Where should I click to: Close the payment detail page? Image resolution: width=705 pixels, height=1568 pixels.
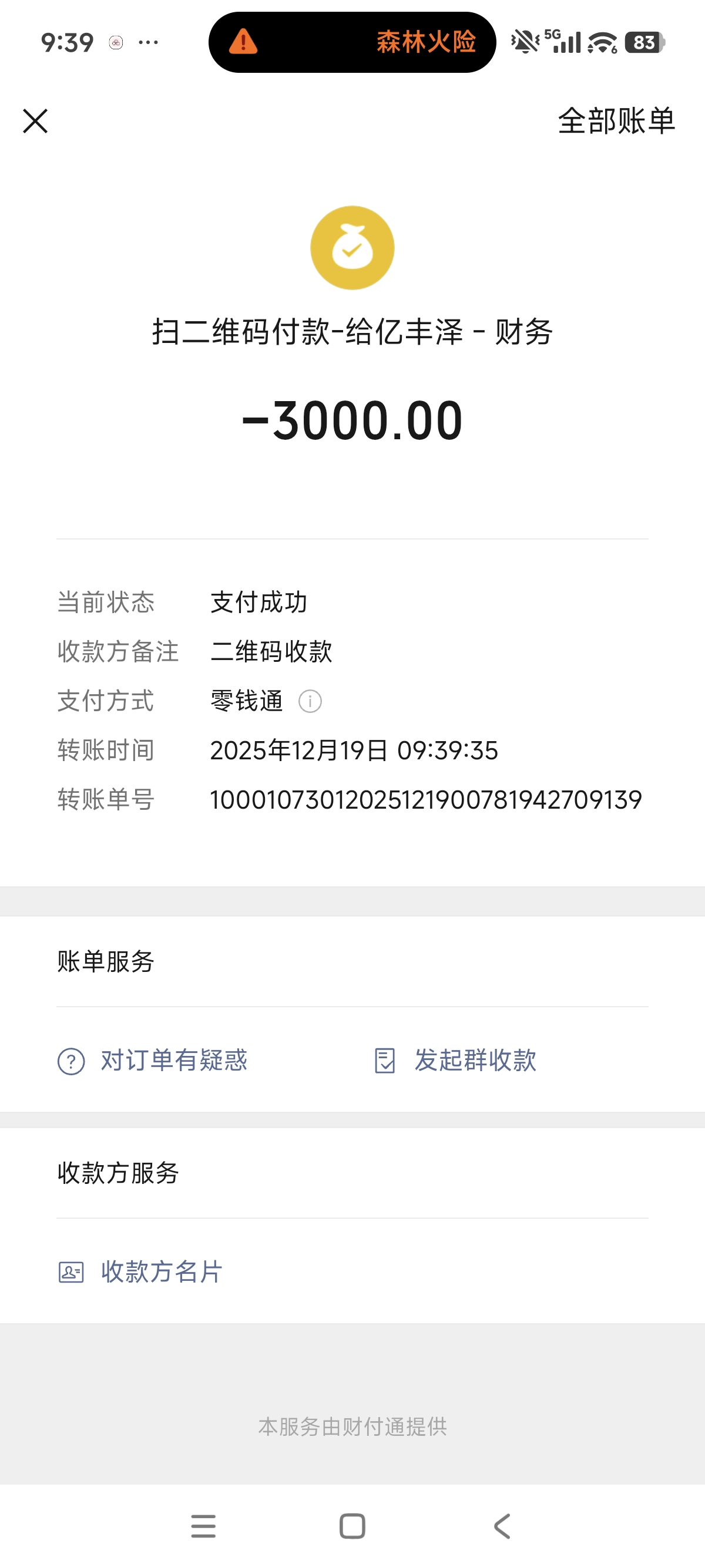35,121
